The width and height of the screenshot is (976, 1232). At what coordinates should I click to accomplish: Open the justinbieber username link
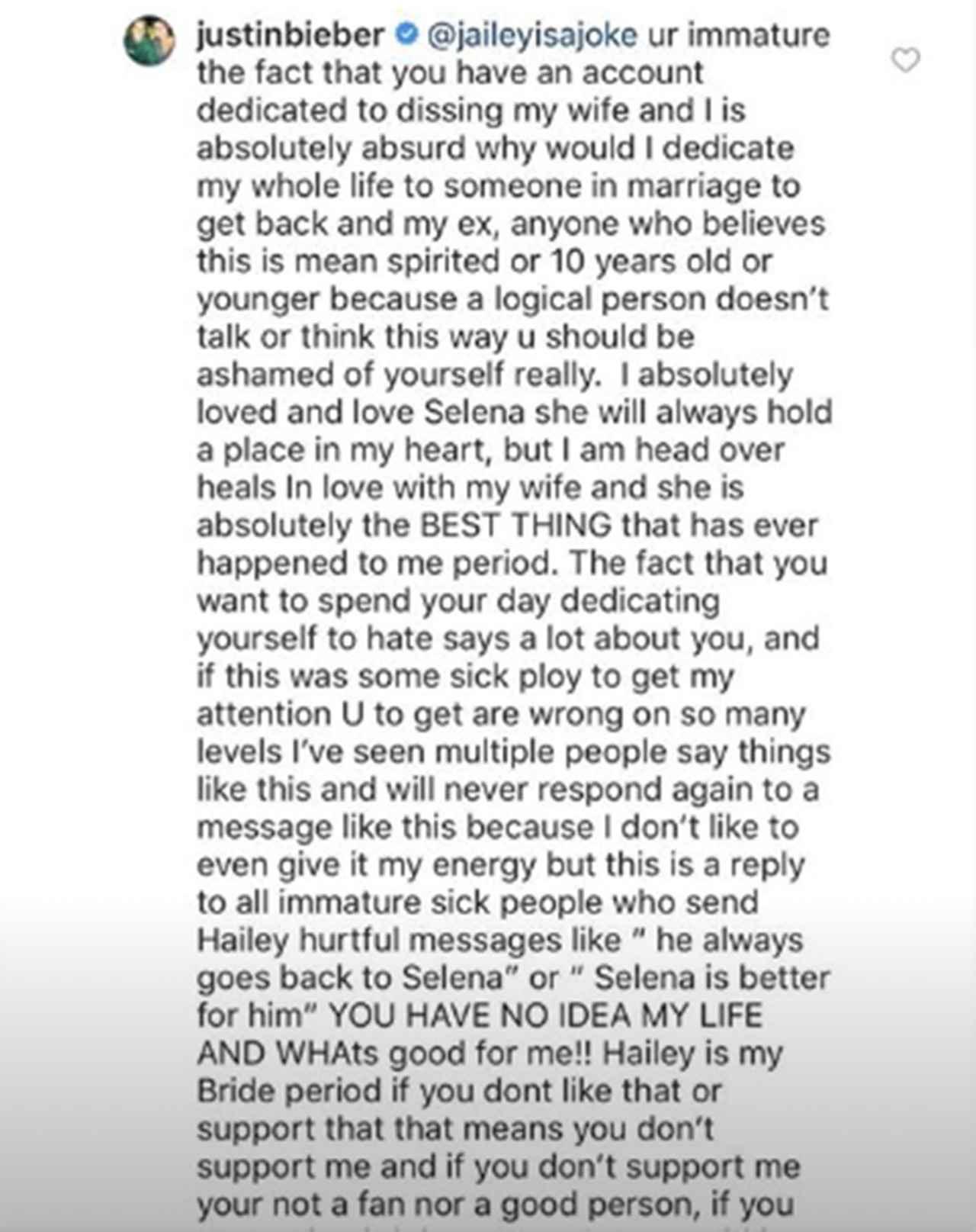[x=291, y=35]
